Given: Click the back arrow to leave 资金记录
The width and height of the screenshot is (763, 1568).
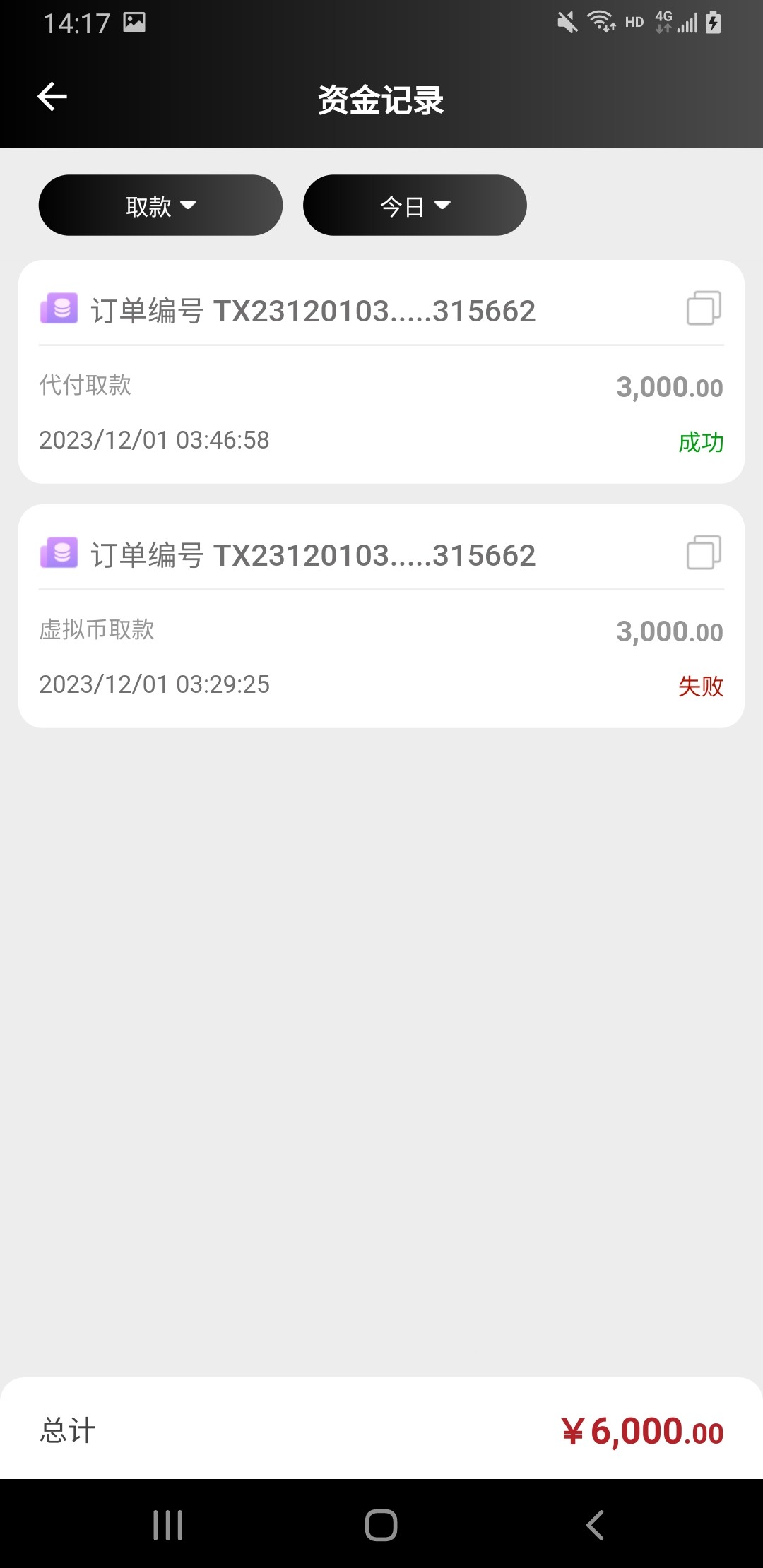Looking at the screenshot, I should click(x=52, y=97).
